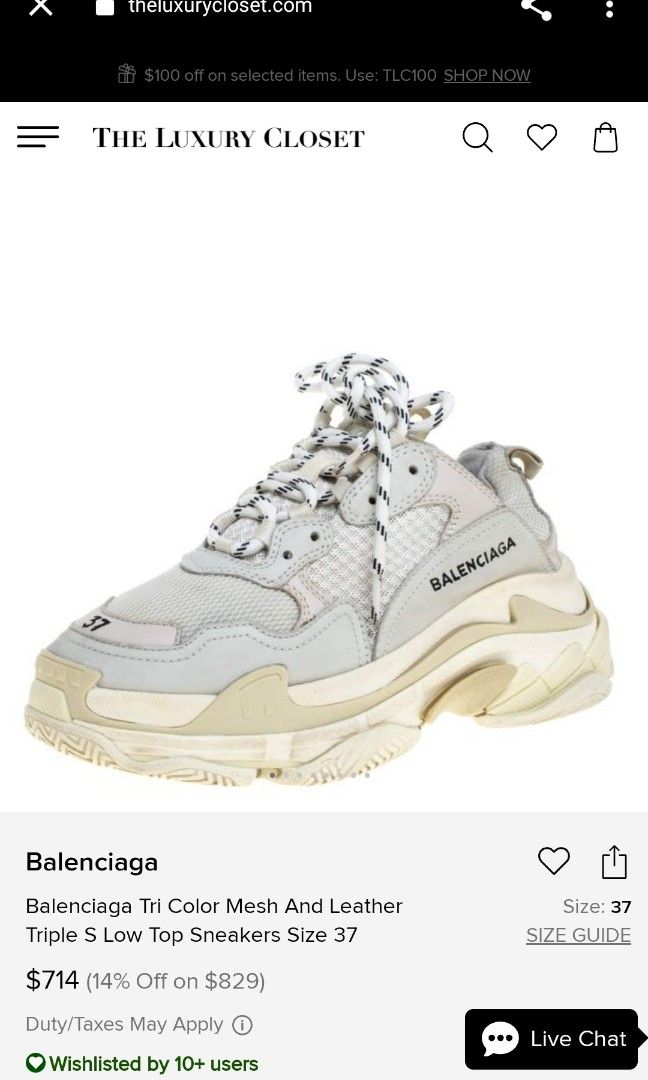Show Duty/Taxes info icon details
This screenshot has height=1080, width=648.
[x=242, y=1025]
